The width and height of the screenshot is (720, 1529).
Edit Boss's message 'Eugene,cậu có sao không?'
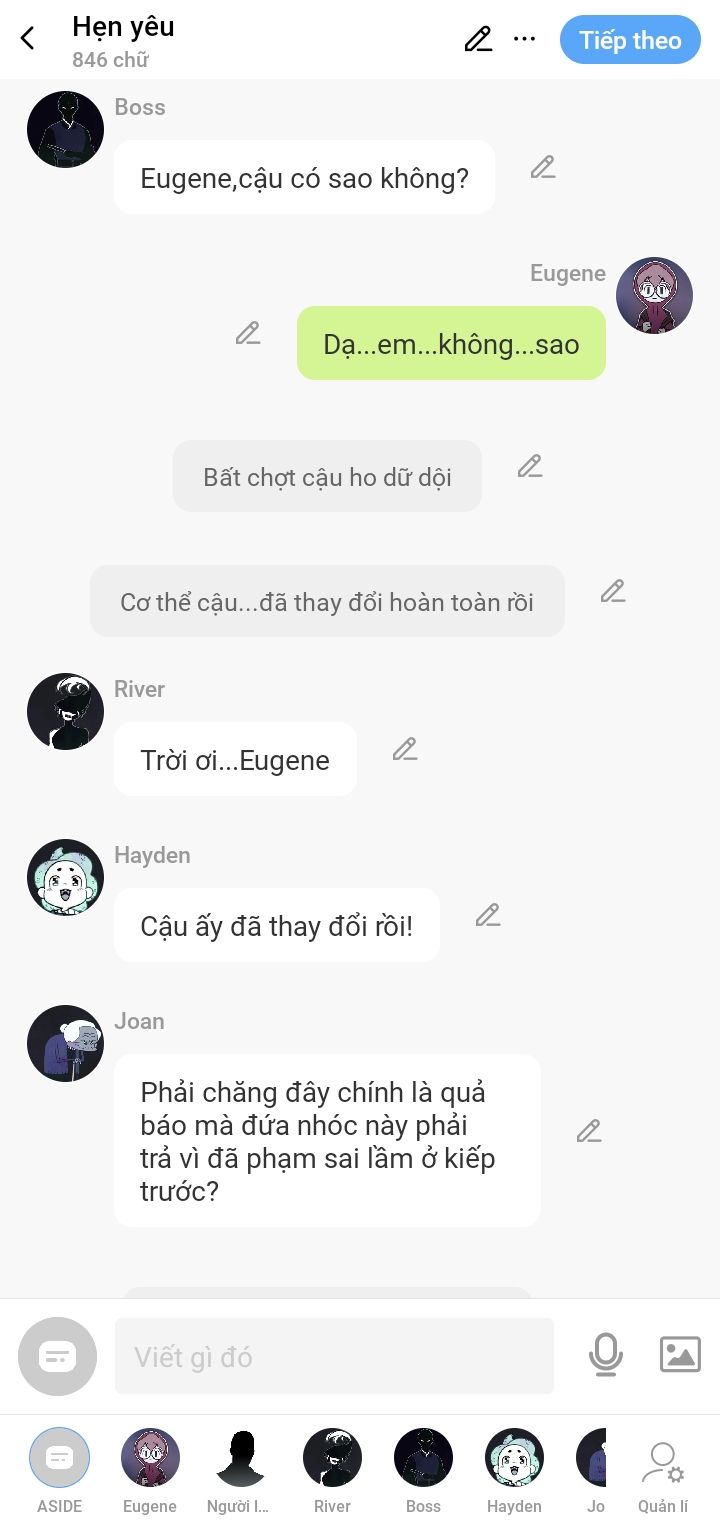click(543, 167)
